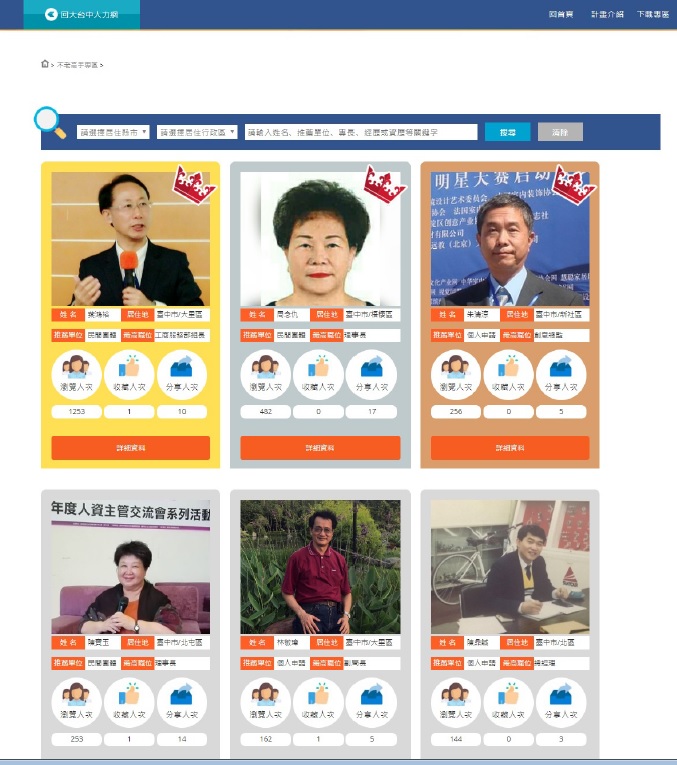Viewport: 677px width, 765px height.
Task: Open profile card with 144 views
Action: (510, 567)
